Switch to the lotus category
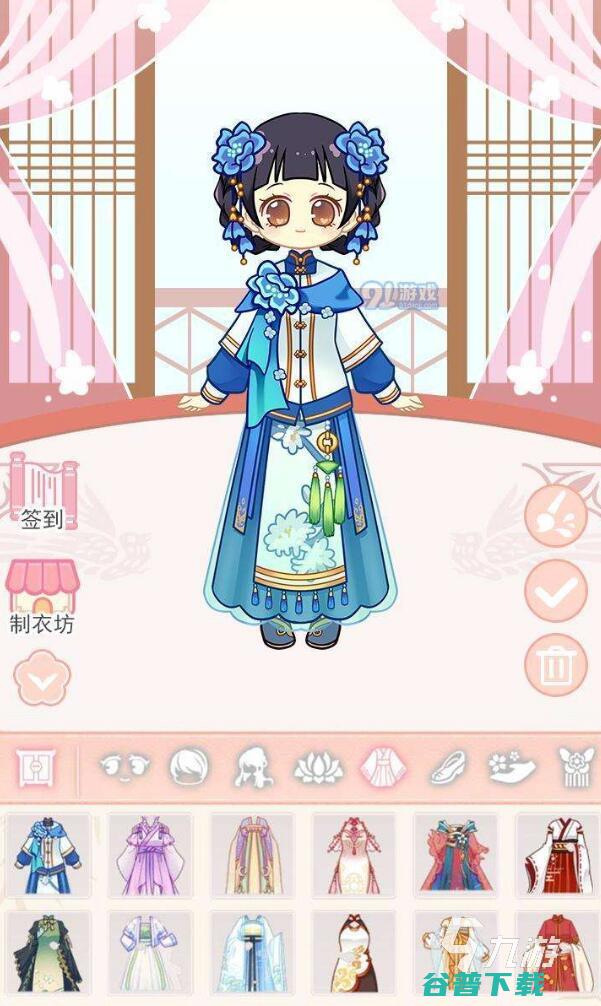 [x=318, y=767]
